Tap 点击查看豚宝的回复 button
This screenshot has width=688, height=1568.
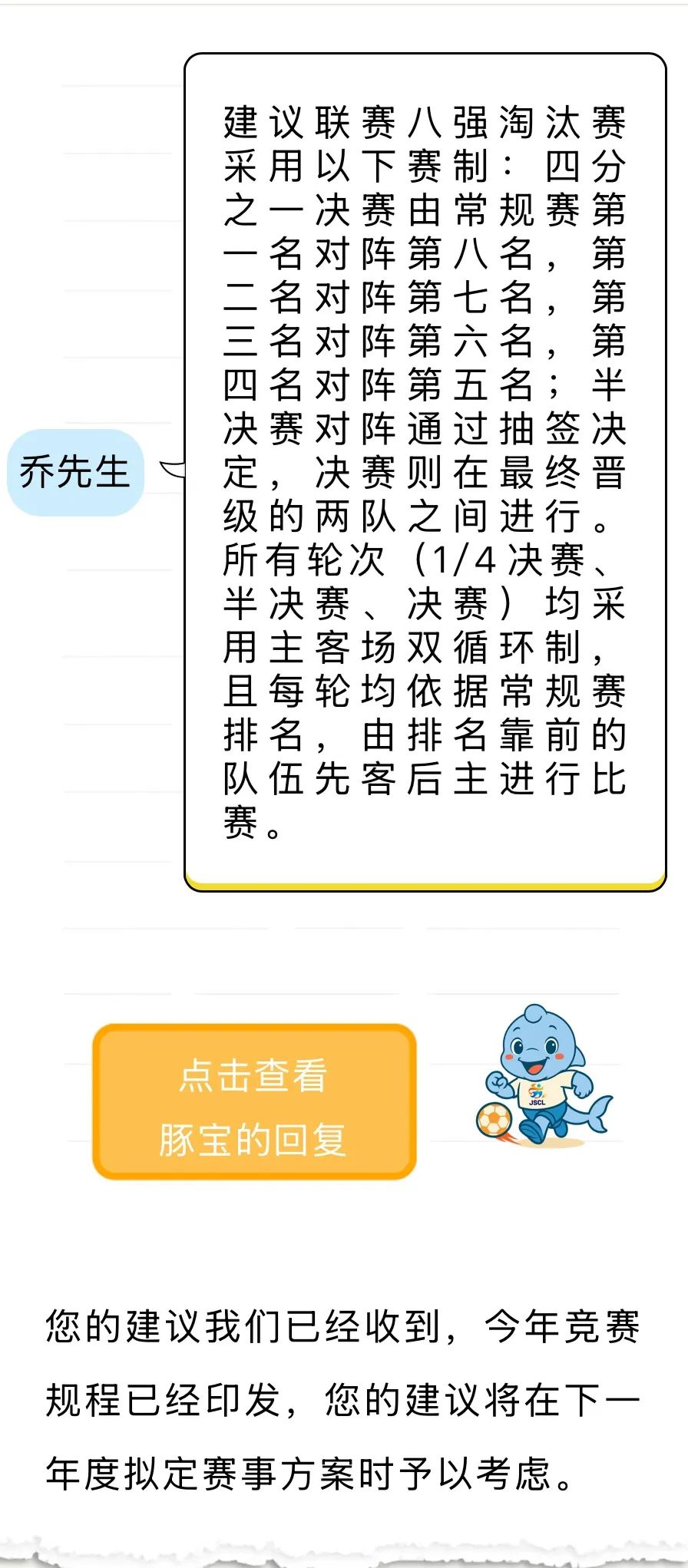254,1101
